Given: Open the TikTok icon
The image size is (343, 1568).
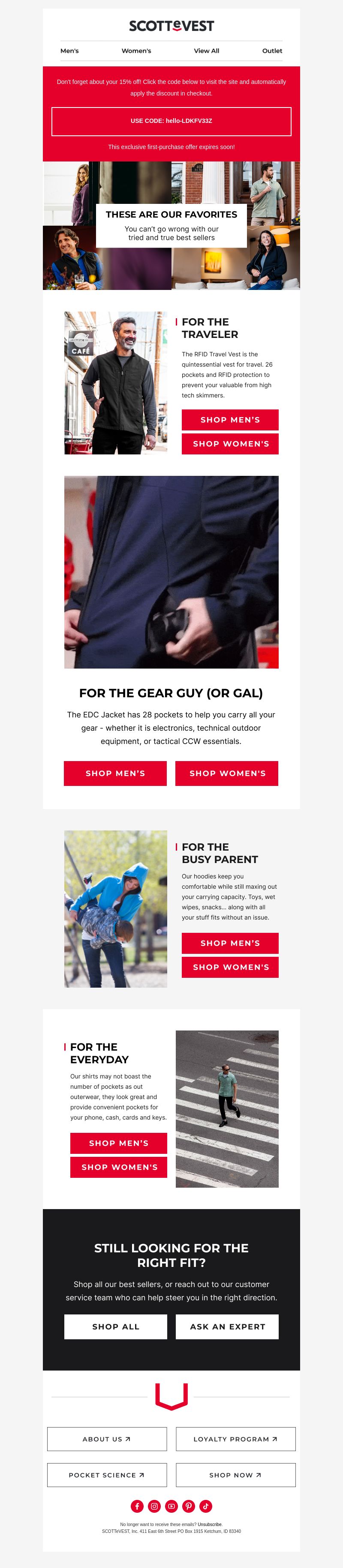Looking at the screenshot, I should 206,1506.
